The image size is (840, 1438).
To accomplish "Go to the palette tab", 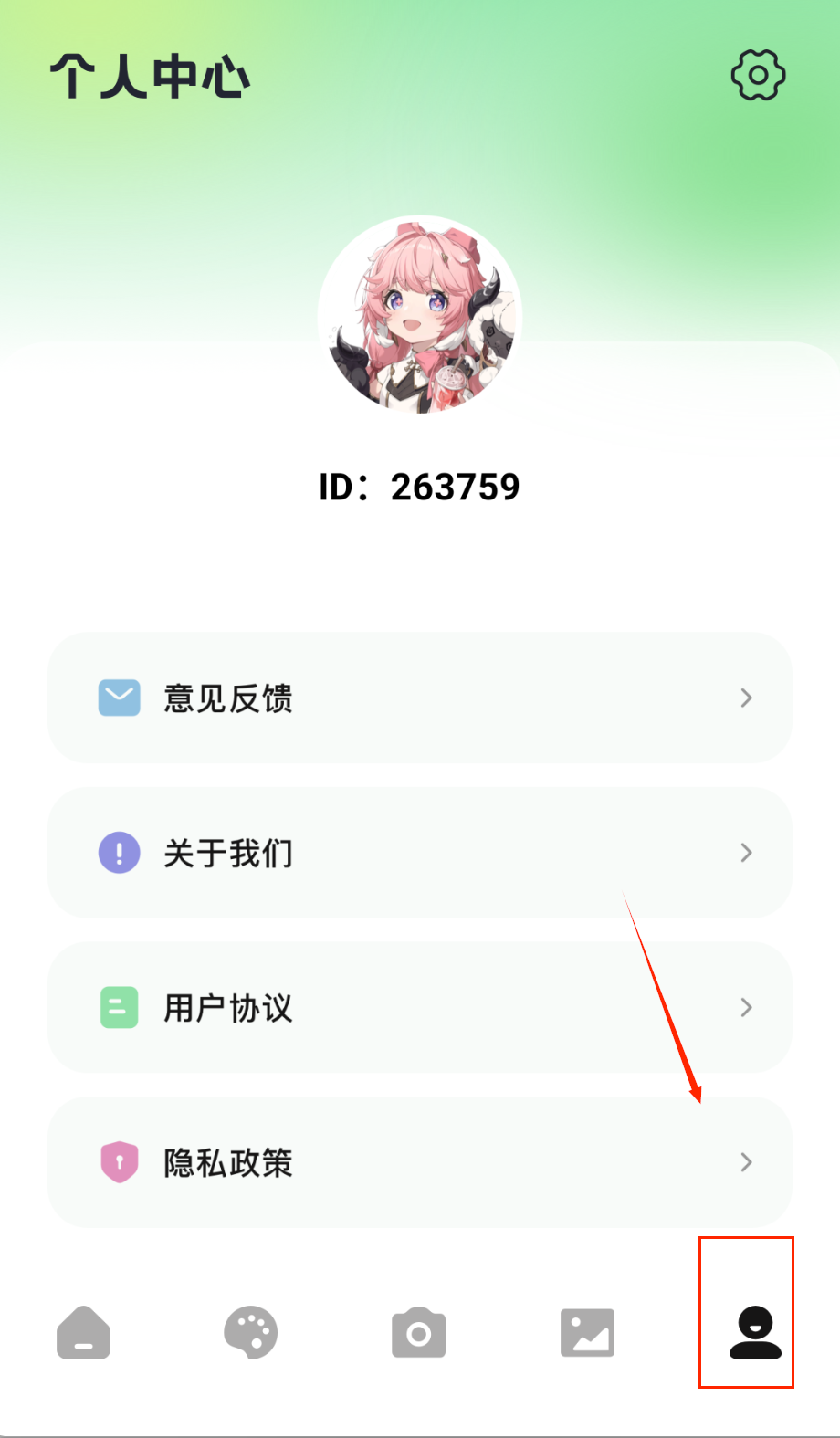I will [250, 1333].
